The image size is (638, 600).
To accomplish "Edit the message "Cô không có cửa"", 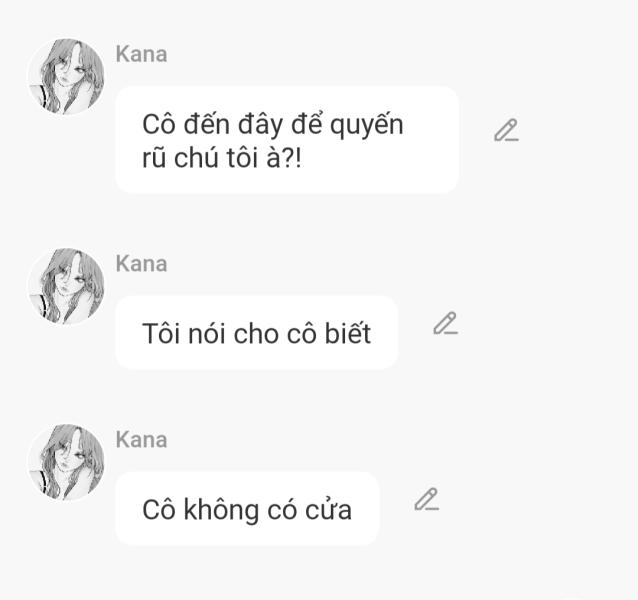I will (426, 499).
